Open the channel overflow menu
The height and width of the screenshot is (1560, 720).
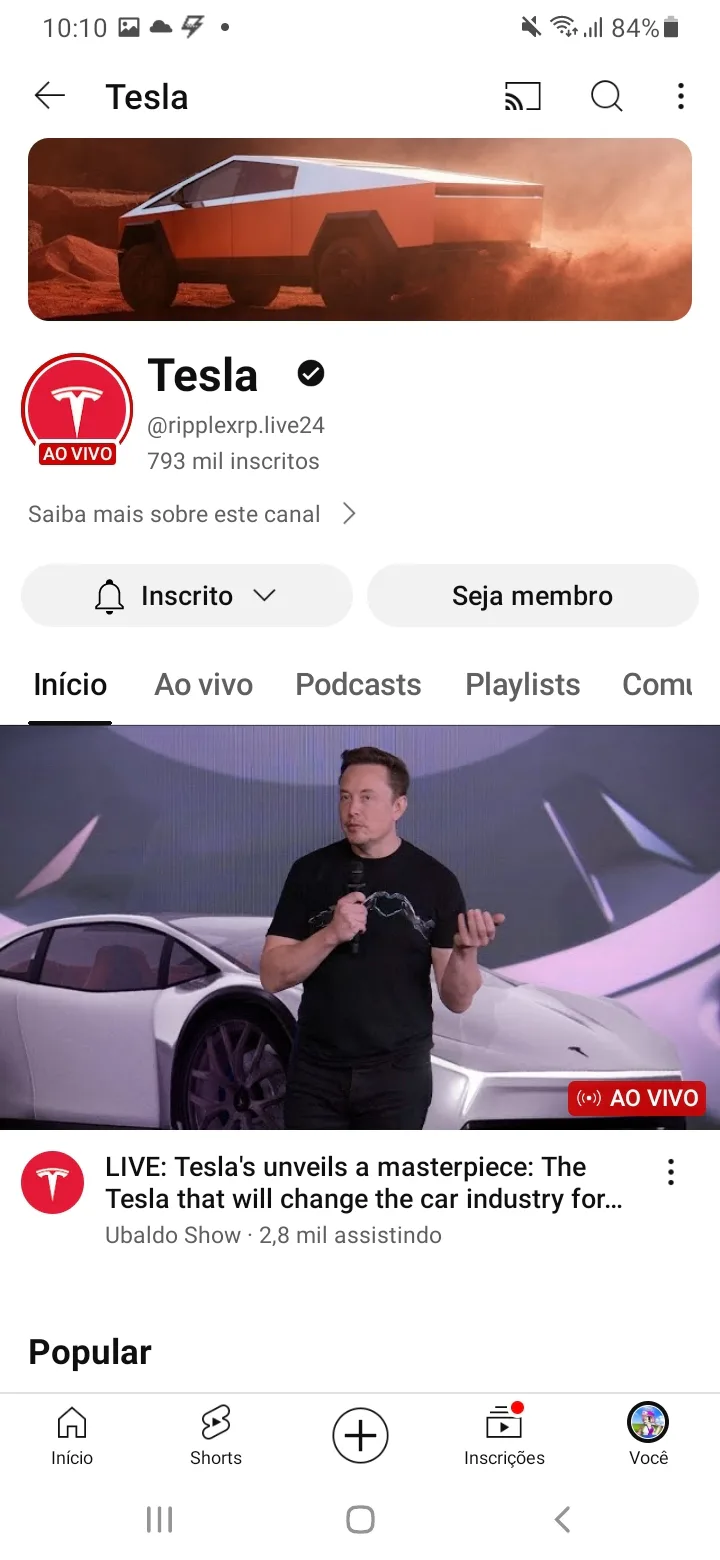tap(680, 96)
